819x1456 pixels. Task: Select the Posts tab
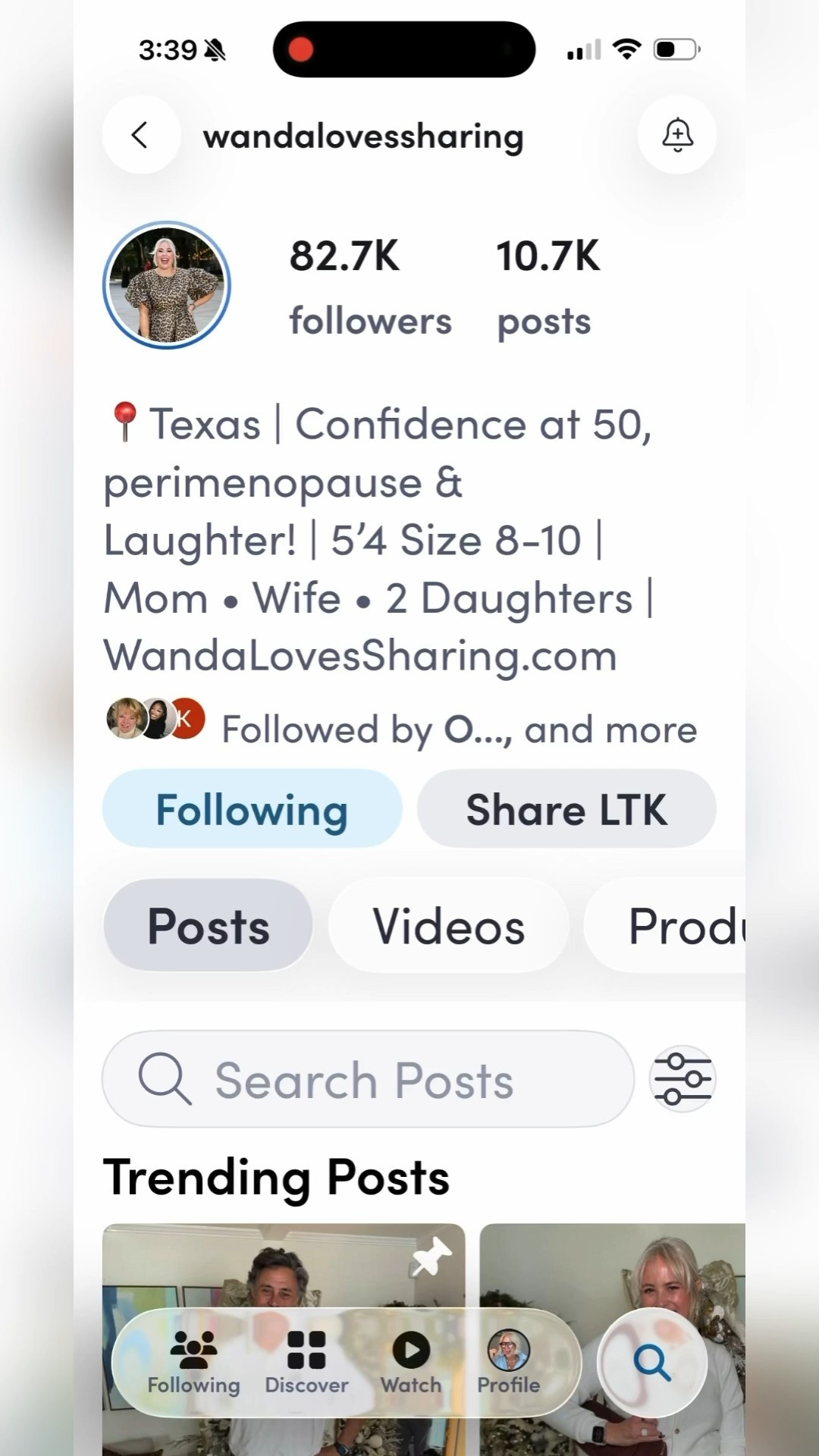click(208, 925)
